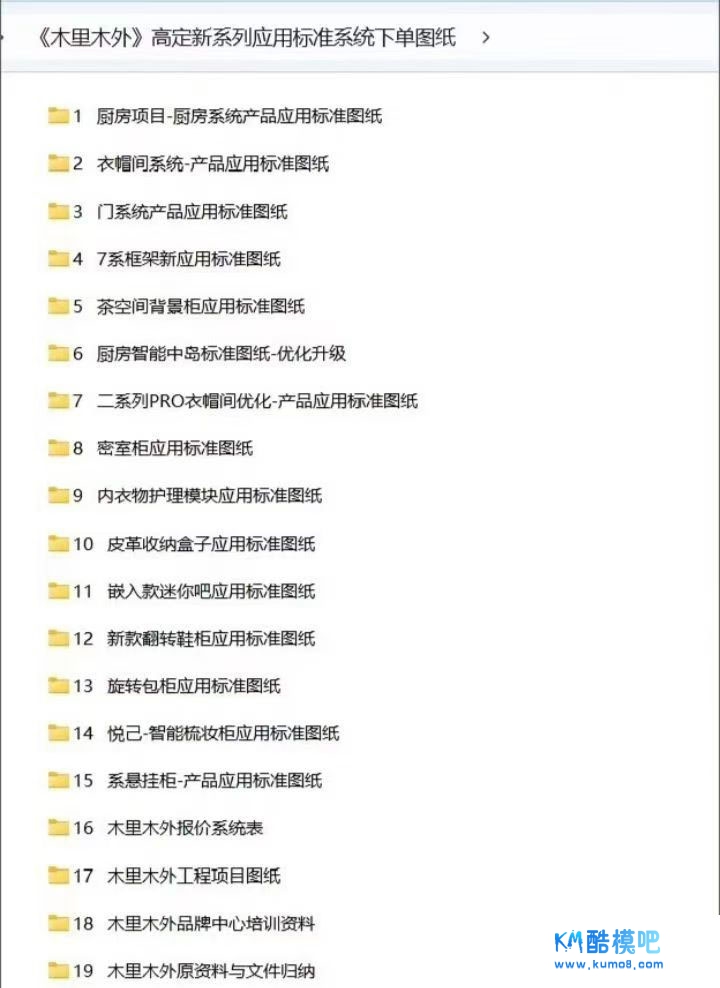Open folder 7 二系列PRO衣帽间优化
Screen dimensions: 720x988
click(256, 401)
